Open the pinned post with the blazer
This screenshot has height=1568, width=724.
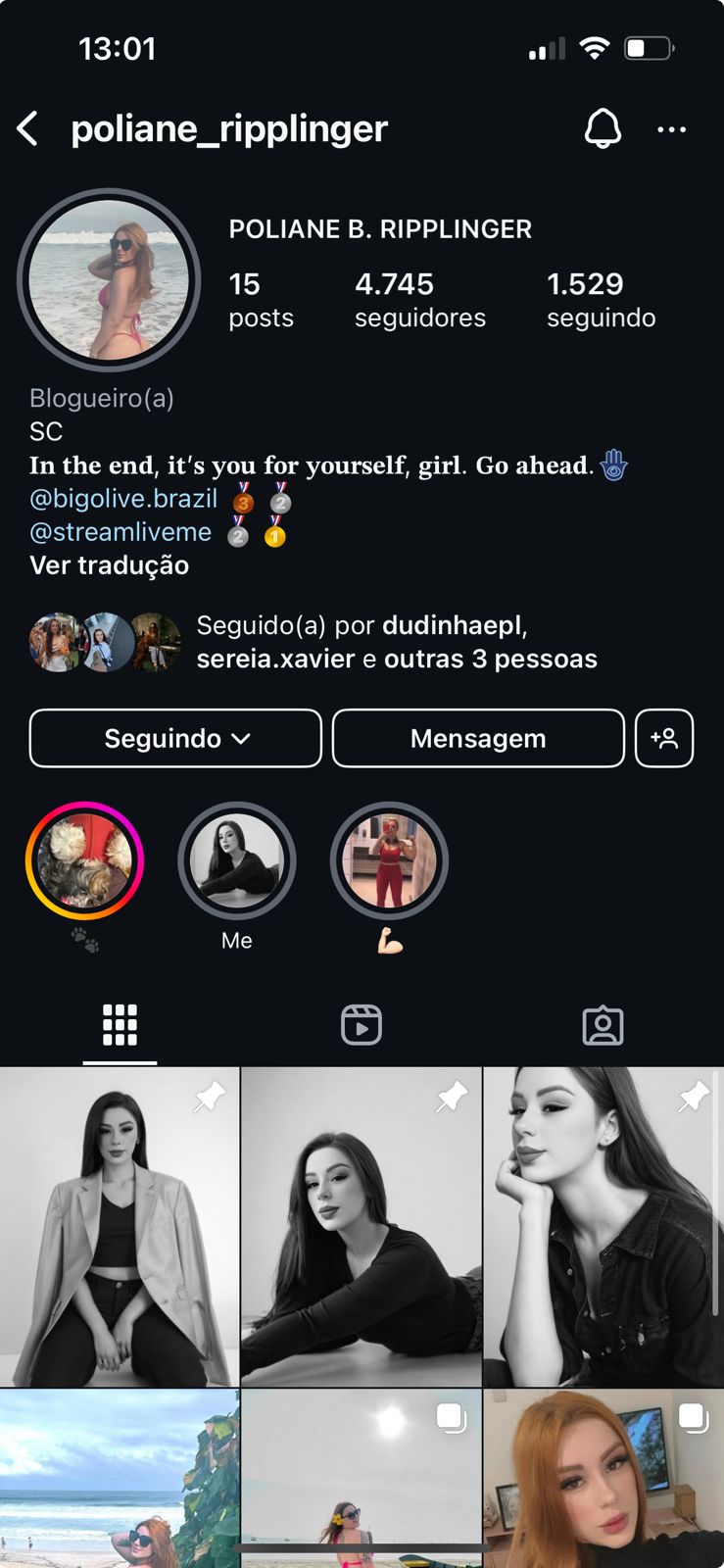pos(120,1227)
